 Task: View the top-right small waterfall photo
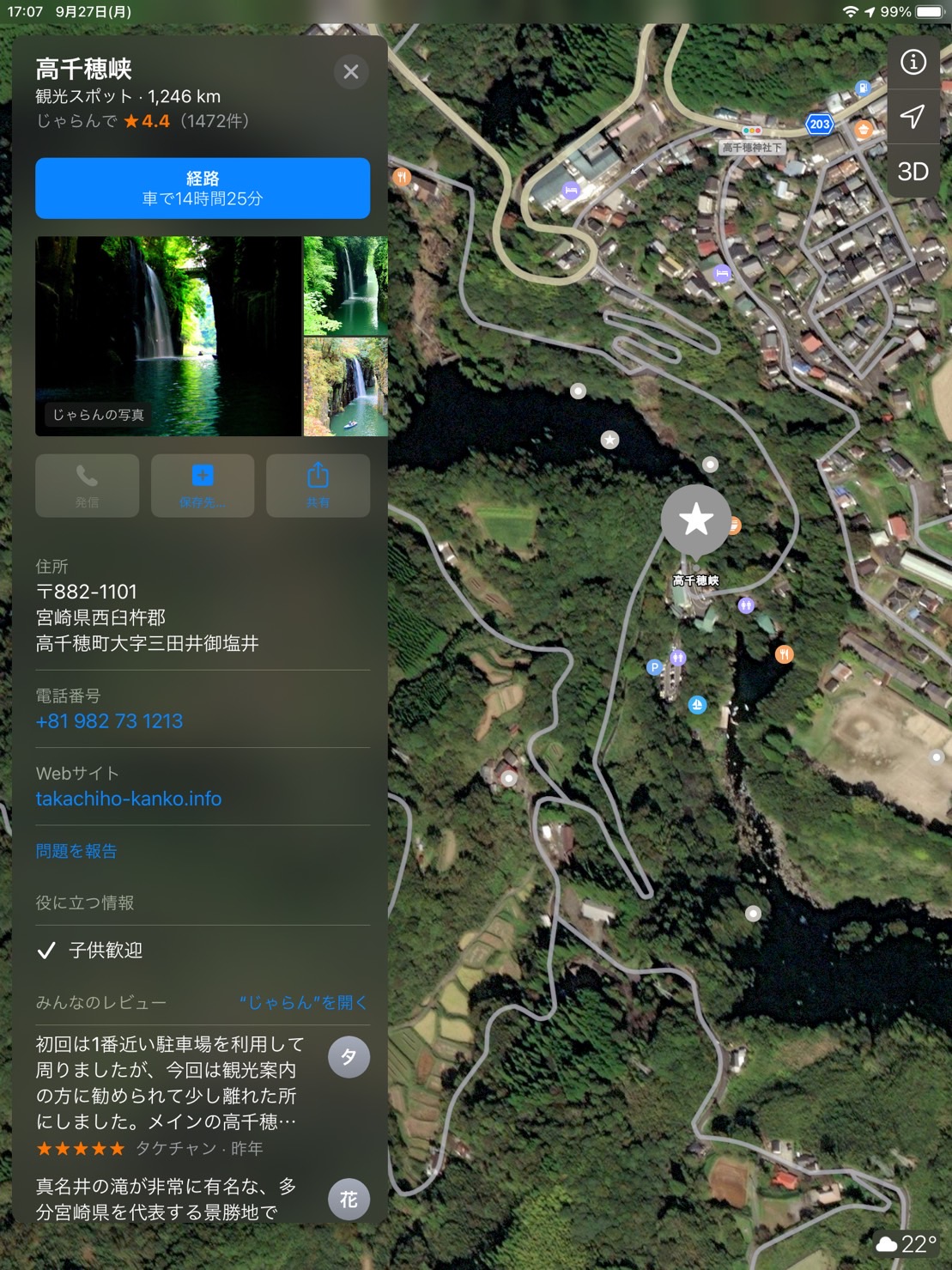[x=345, y=285]
